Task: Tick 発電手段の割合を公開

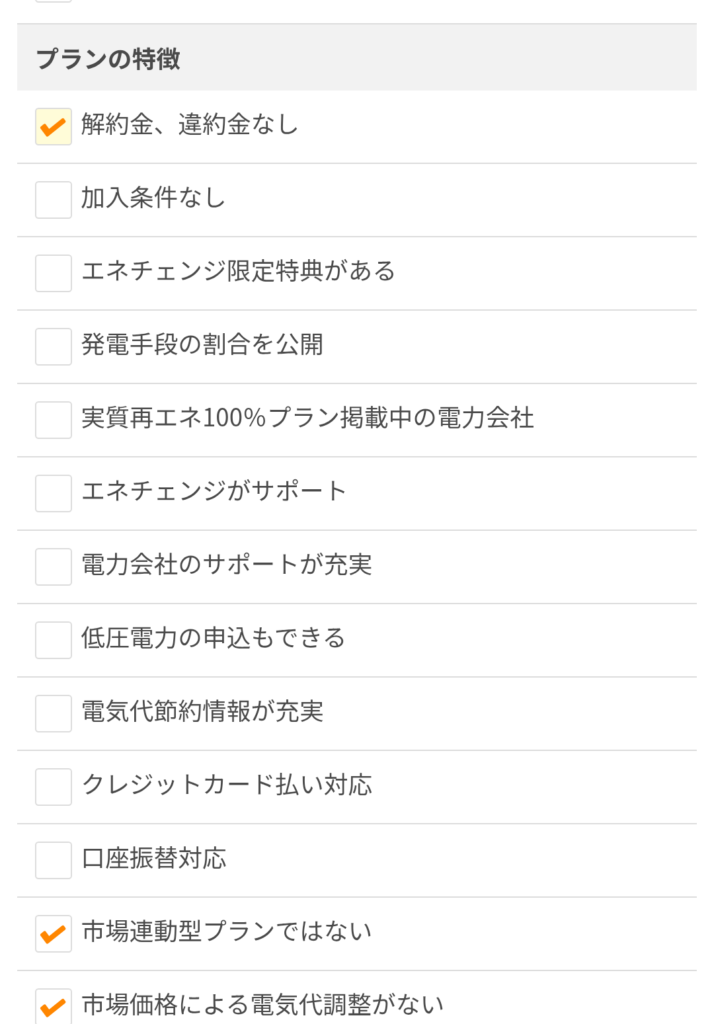Action: click(53, 347)
